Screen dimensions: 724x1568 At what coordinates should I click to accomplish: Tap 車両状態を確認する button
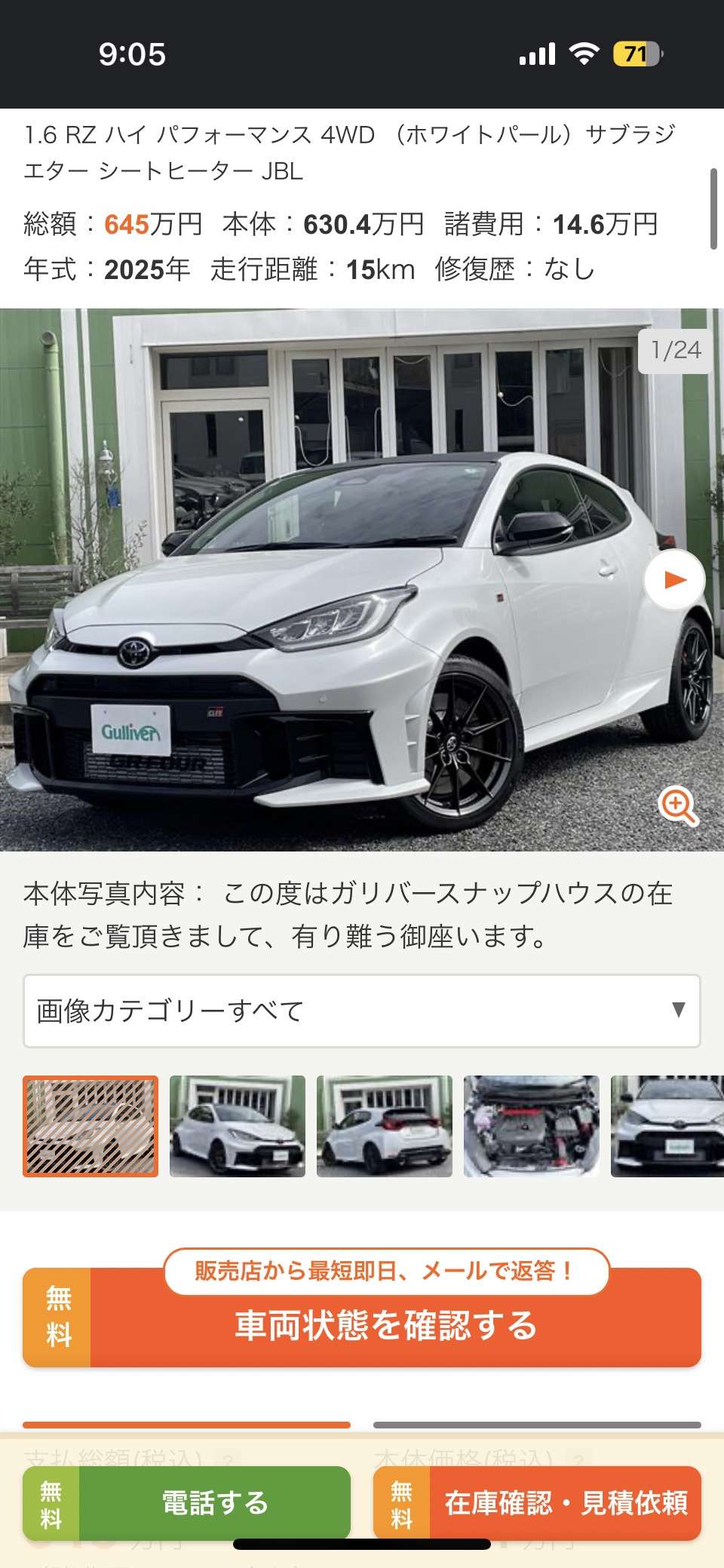385,1325
